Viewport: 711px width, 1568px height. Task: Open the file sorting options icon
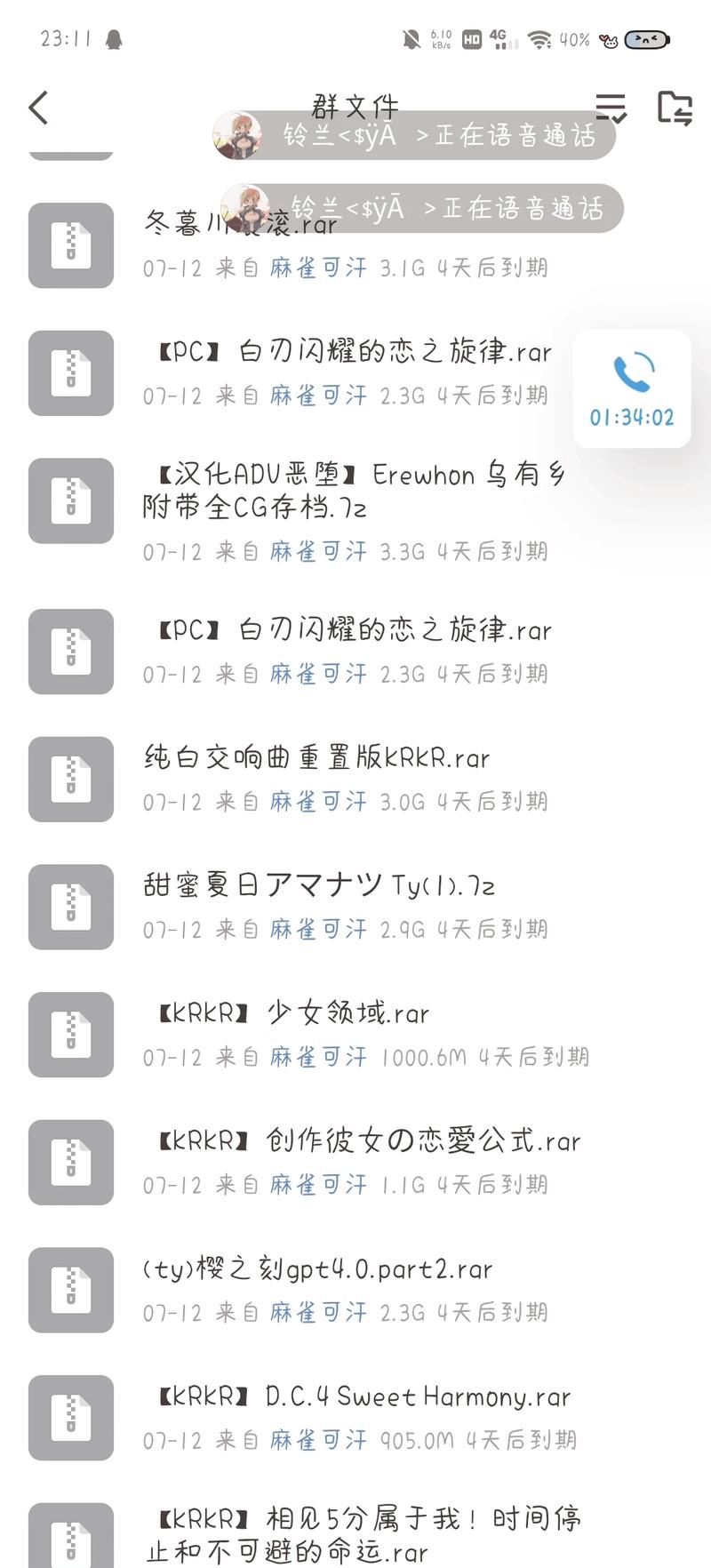pos(611,107)
